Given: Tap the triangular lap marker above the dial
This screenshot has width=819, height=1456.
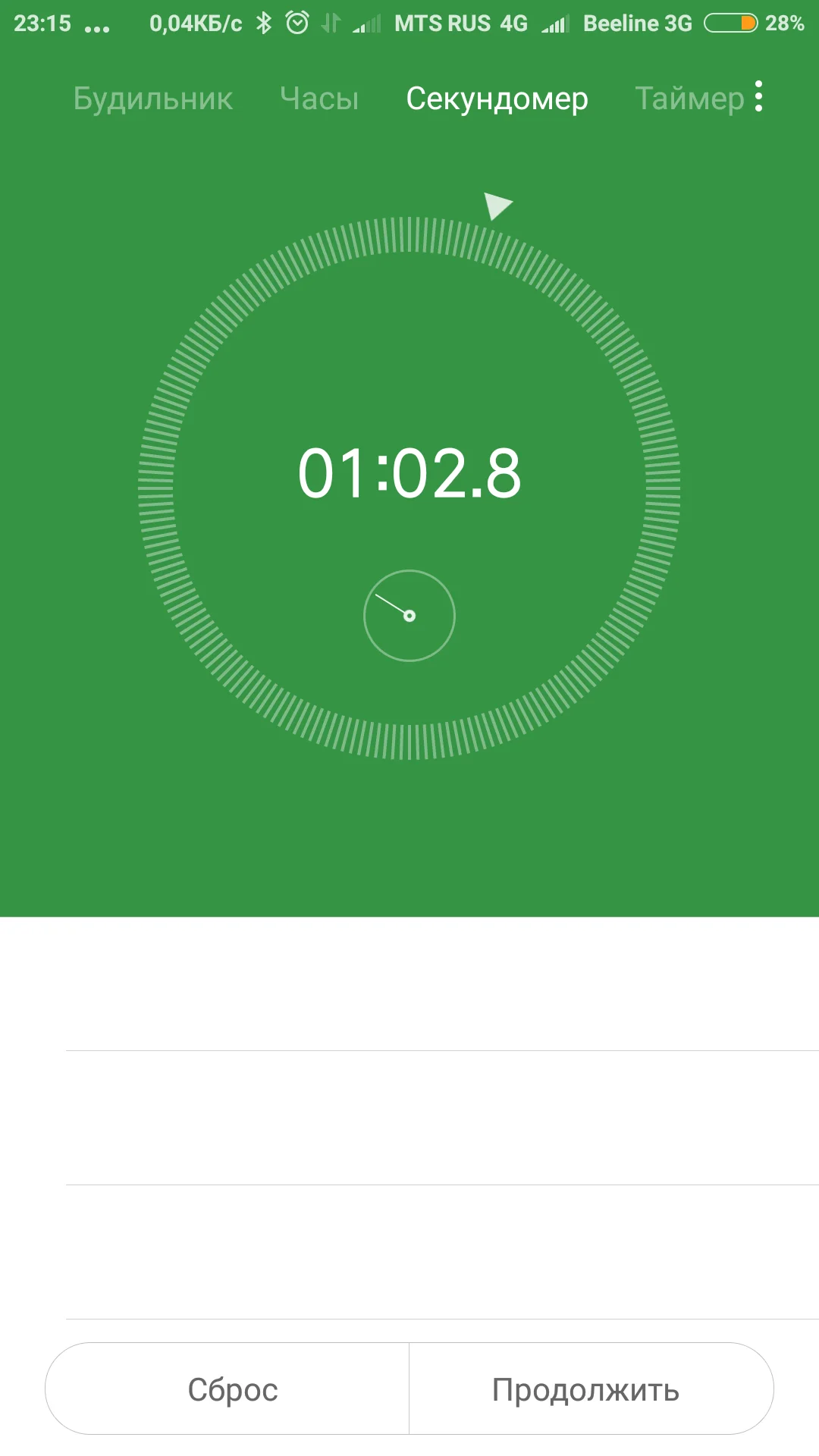Looking at the screenshot, I should (x=499, y=206).
